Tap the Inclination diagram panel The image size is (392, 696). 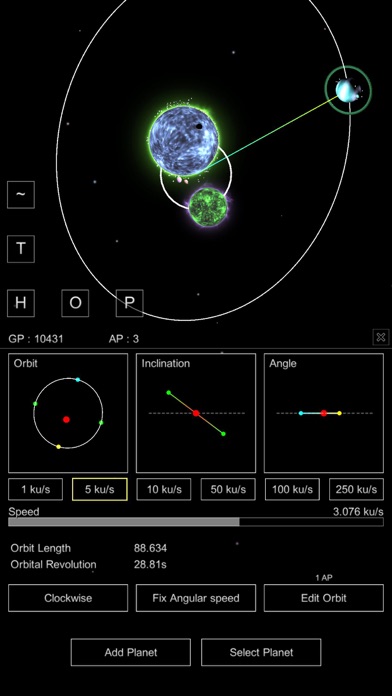(x=196, y=413)
